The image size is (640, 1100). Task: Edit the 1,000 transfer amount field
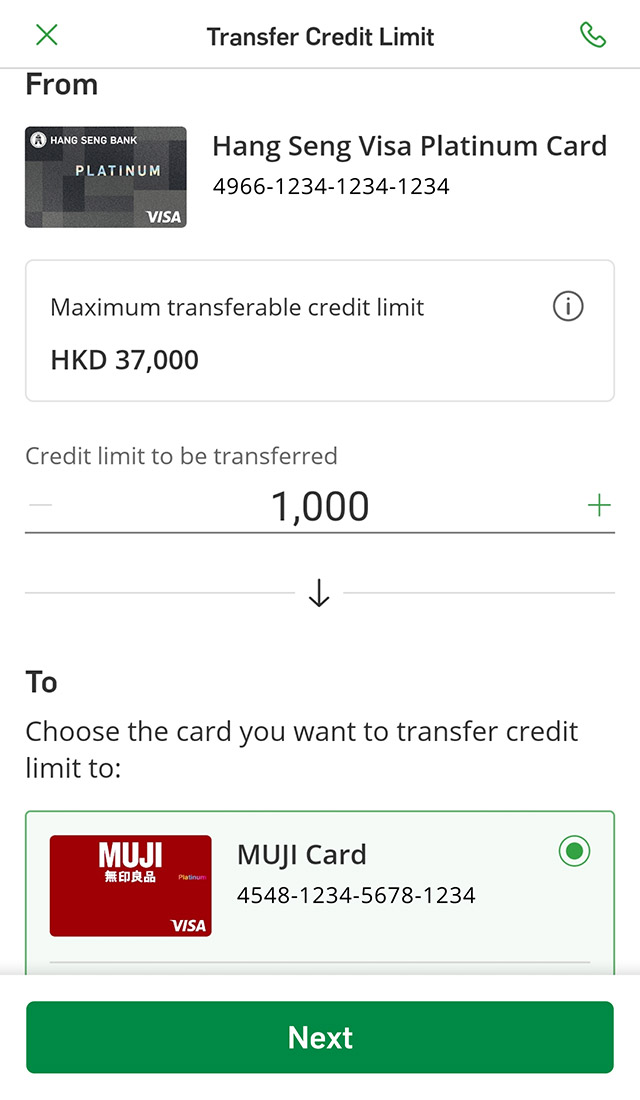(x=320, y=507)
